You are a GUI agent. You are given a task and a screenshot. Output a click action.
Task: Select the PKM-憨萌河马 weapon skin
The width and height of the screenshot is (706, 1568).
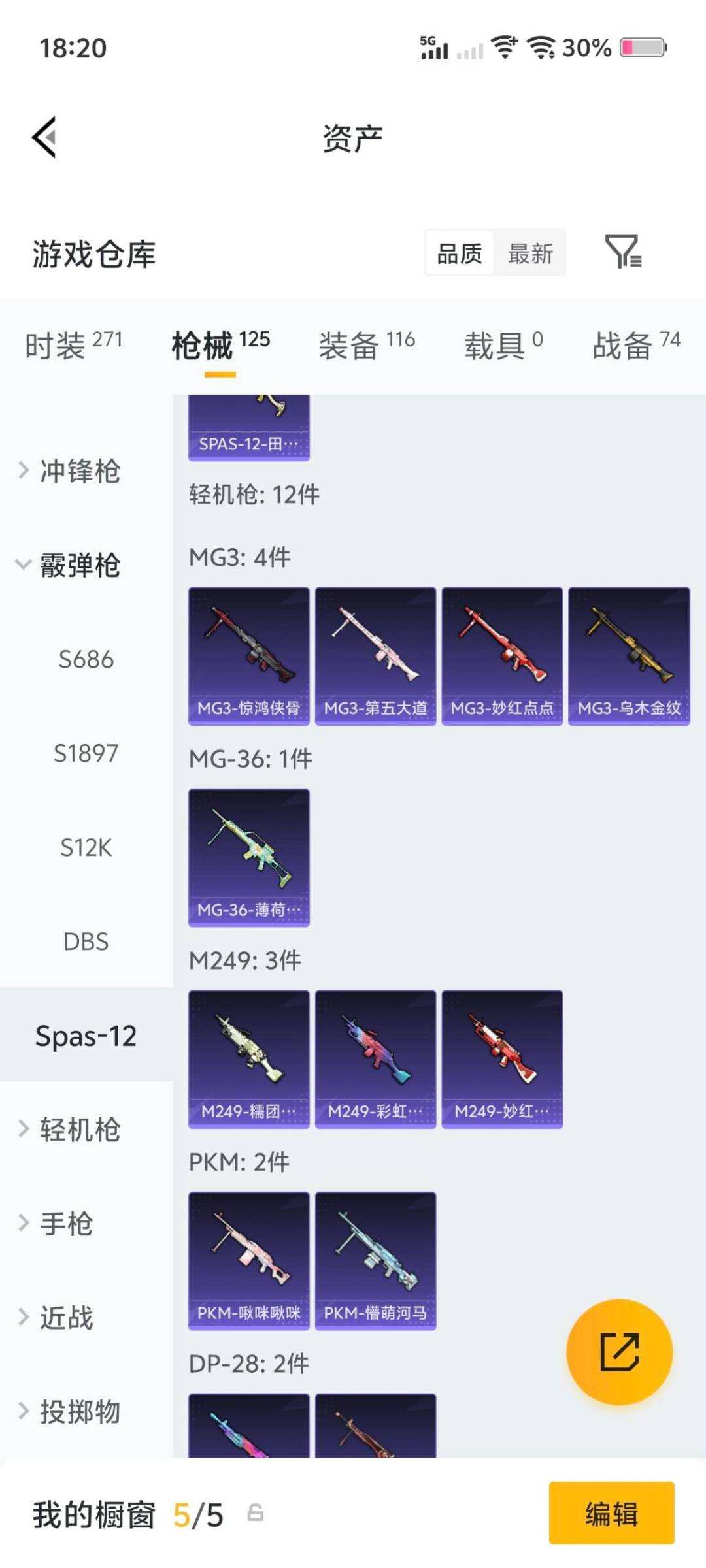tap(375, 1258)
